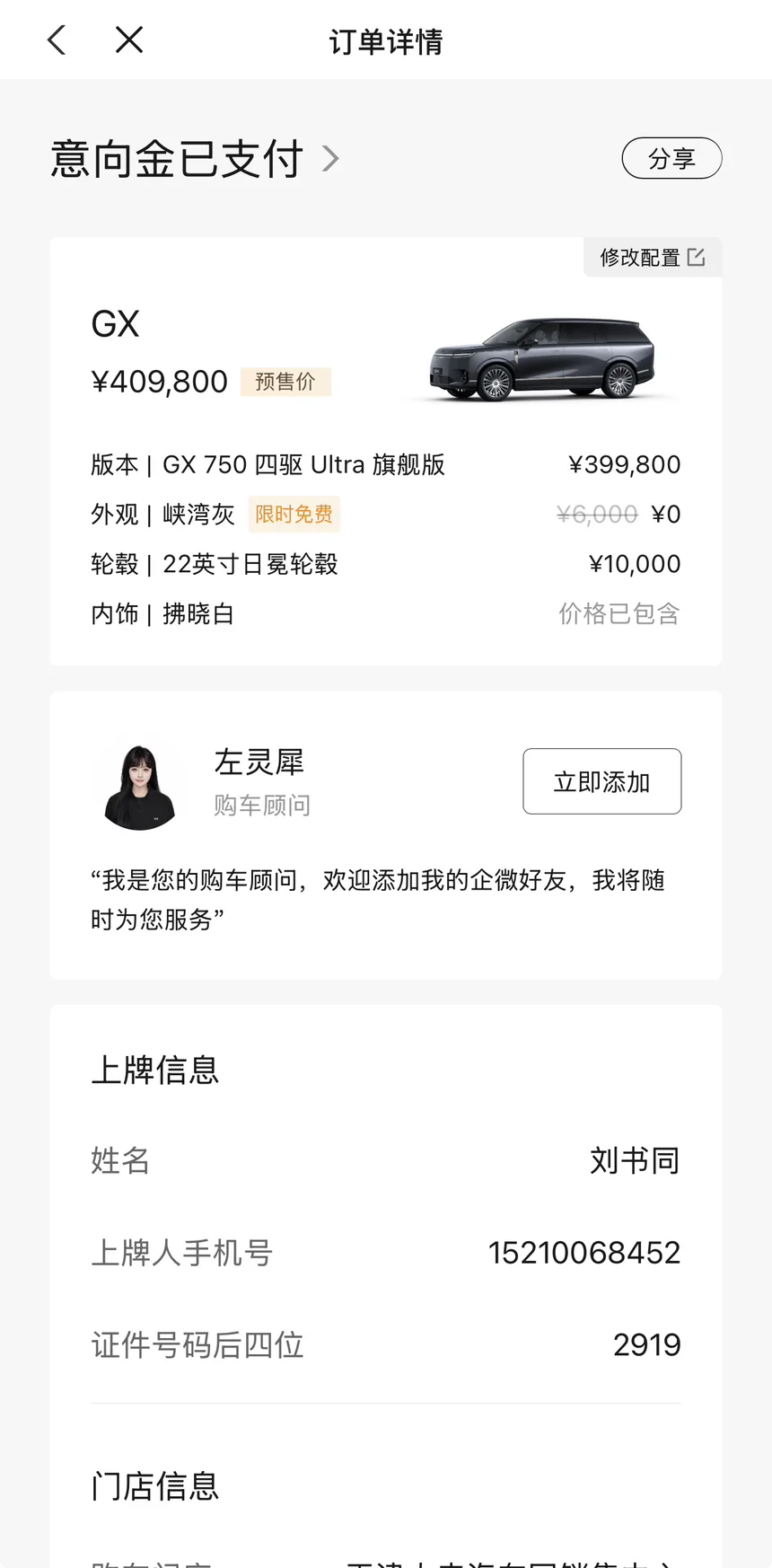The width and height of the screenshot is (772, 1568).
Task: Tap 立即添加 to add advisor 左灵犀
Action: (601, 781)
